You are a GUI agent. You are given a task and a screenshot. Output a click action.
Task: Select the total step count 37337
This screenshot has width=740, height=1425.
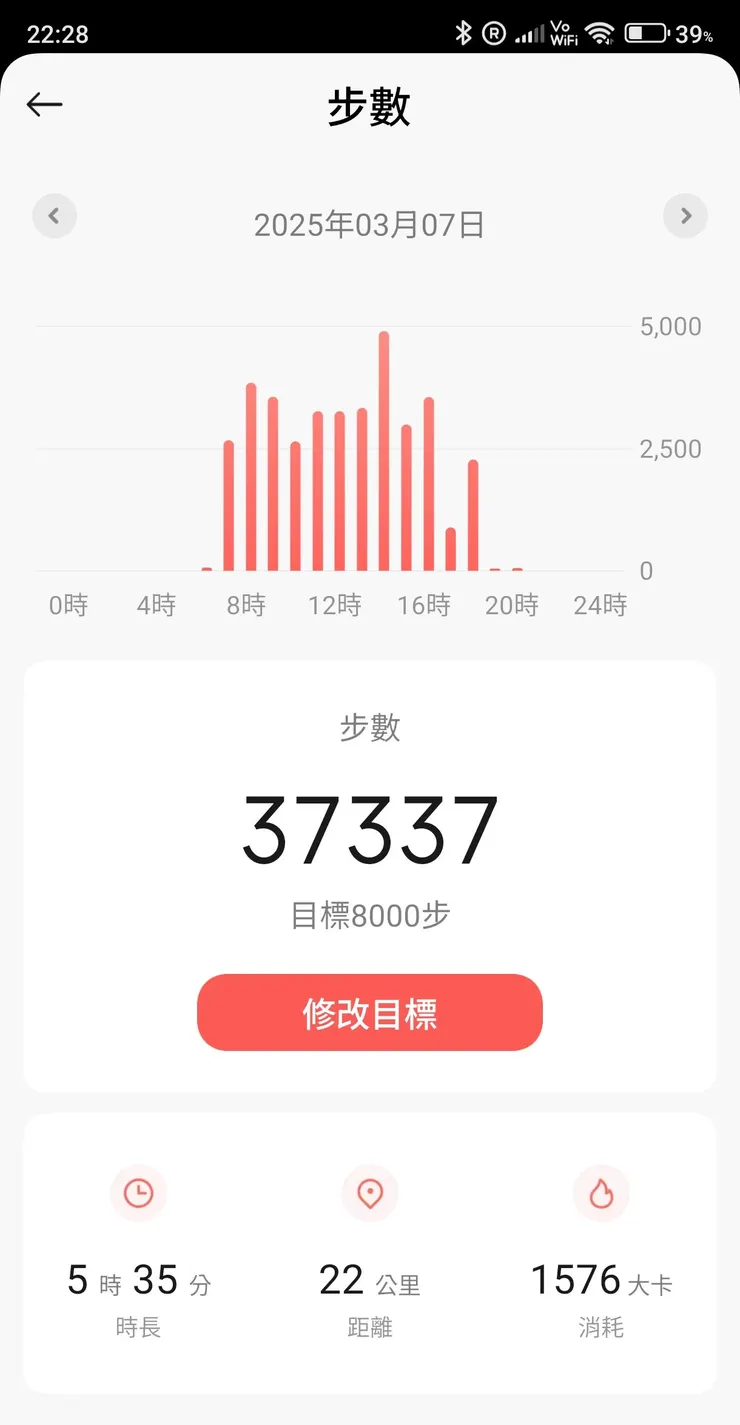(369, 828)
